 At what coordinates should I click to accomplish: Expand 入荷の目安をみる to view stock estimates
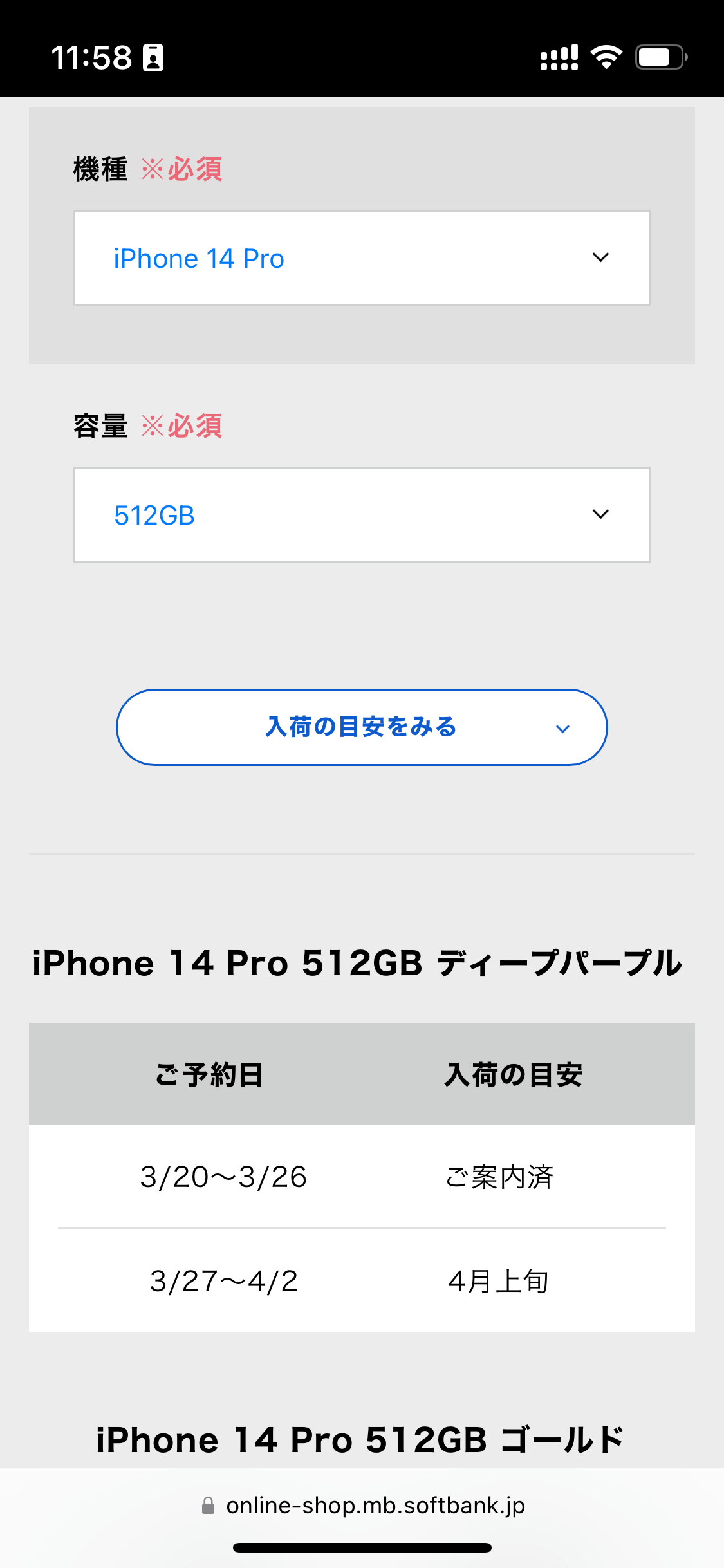(361, 727)
